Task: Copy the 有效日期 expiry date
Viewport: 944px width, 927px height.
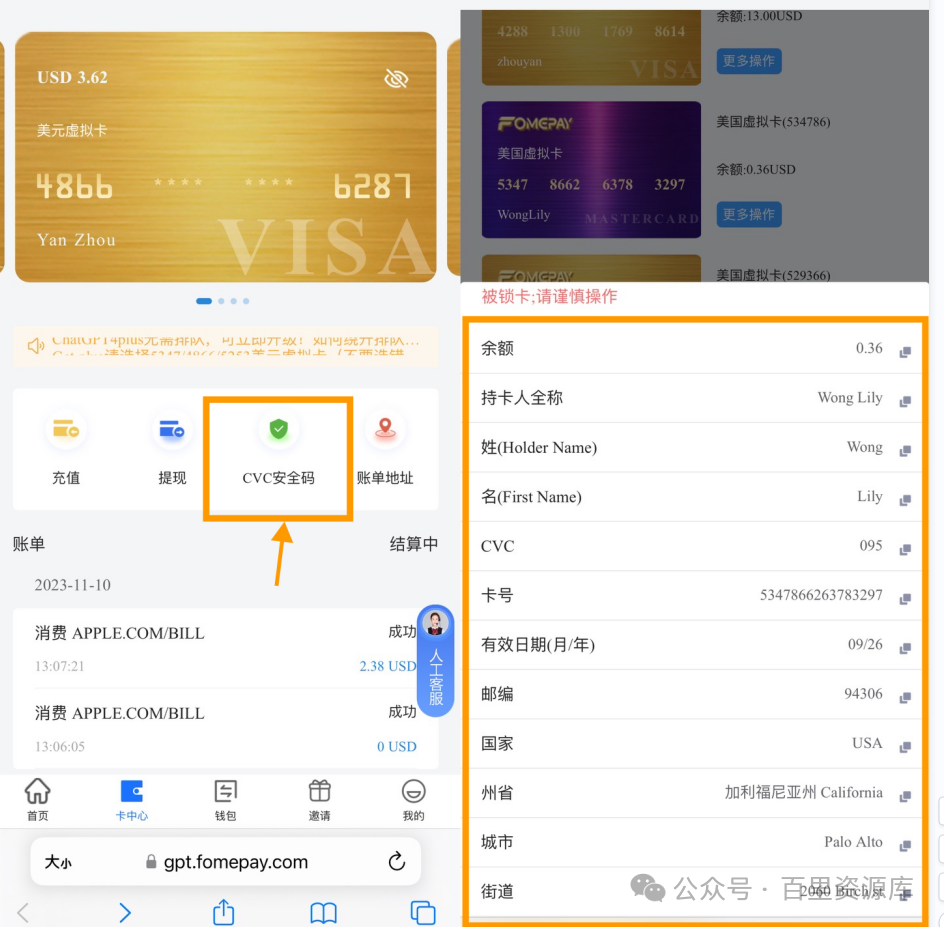Action: pyautogui.click(x=904, y=647)
